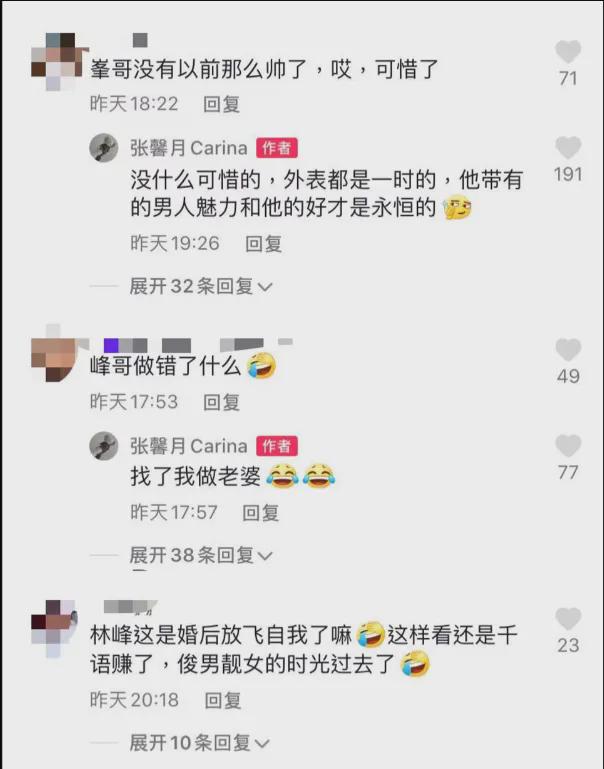Reply to the comment posted 昨天17:53
This screenshot has width=604, height=769.
[x=222, y=402]
